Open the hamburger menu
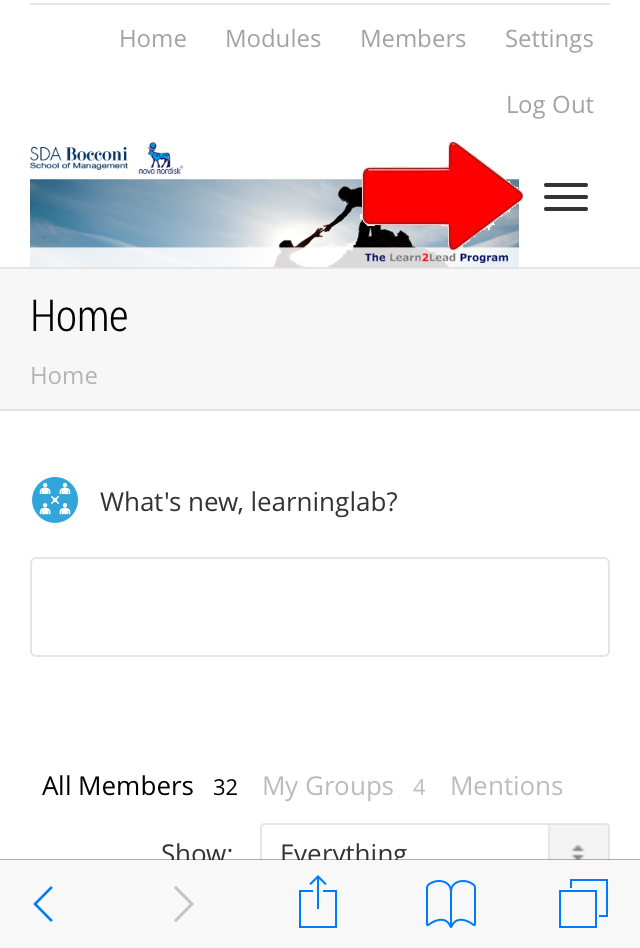The image size is (640, 948). point(566,197)
